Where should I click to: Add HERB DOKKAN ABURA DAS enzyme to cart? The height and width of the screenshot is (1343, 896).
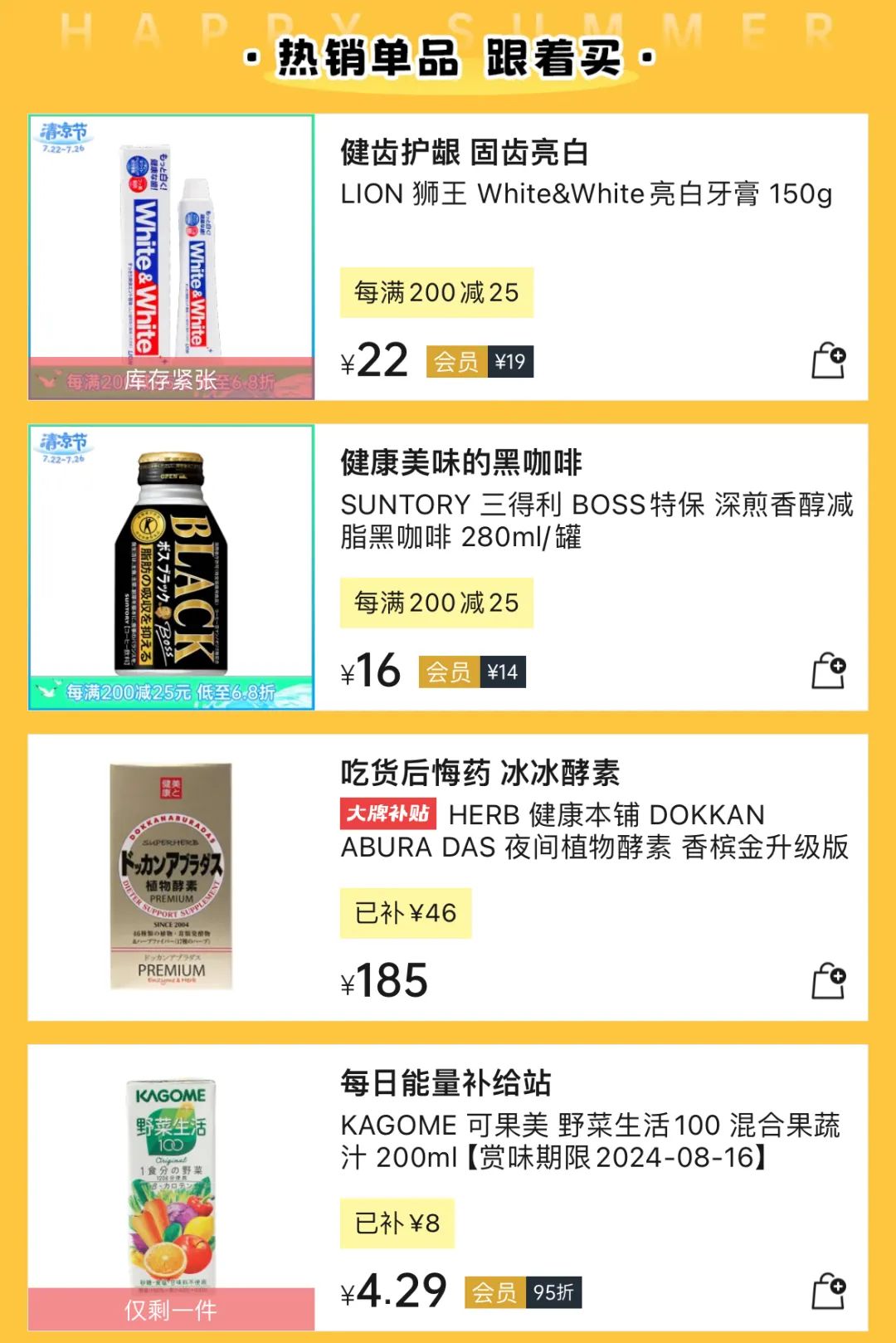tap(827, 981)
